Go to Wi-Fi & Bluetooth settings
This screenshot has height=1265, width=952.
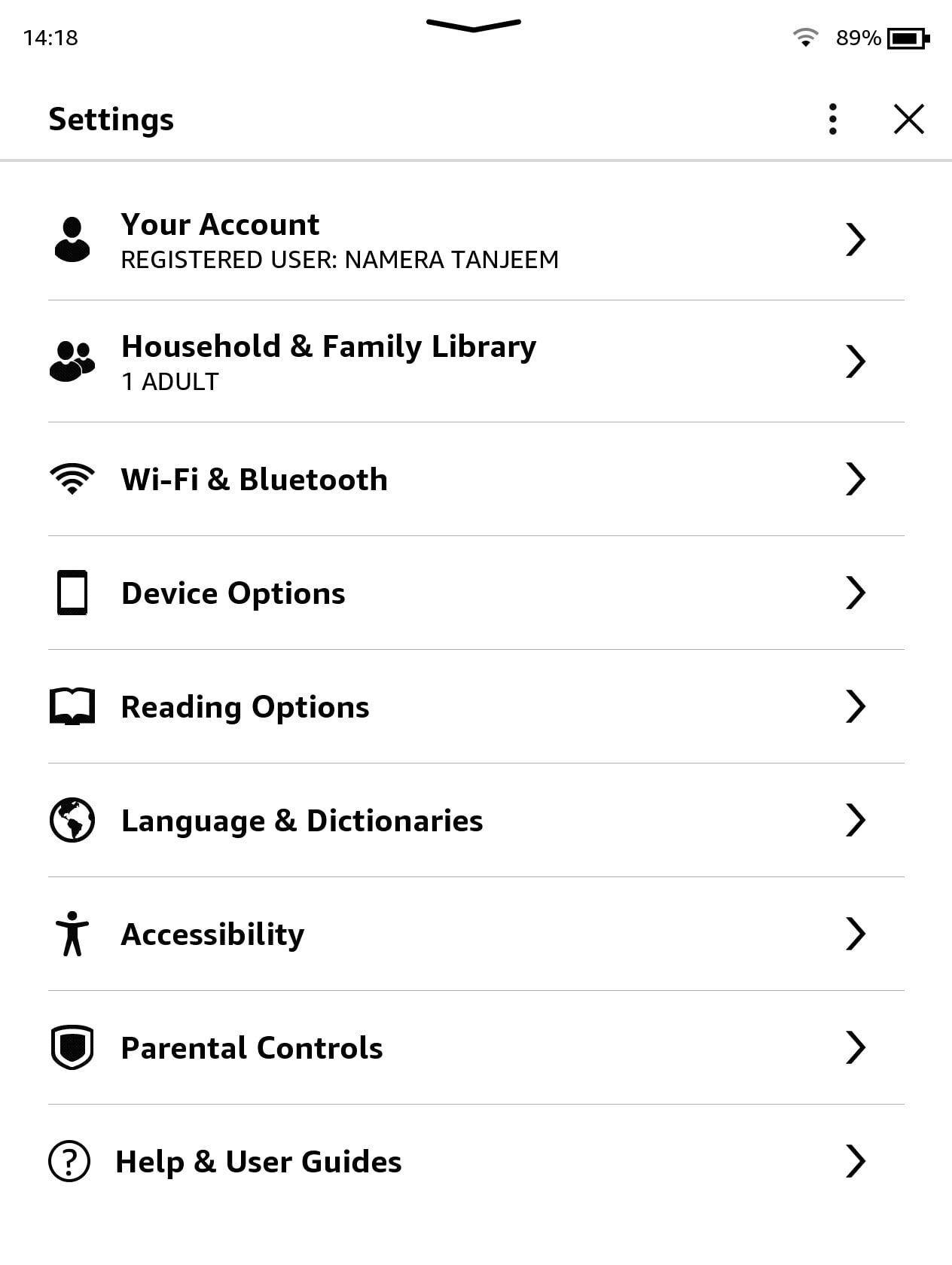pyautogui.click(x=476, y=480)
